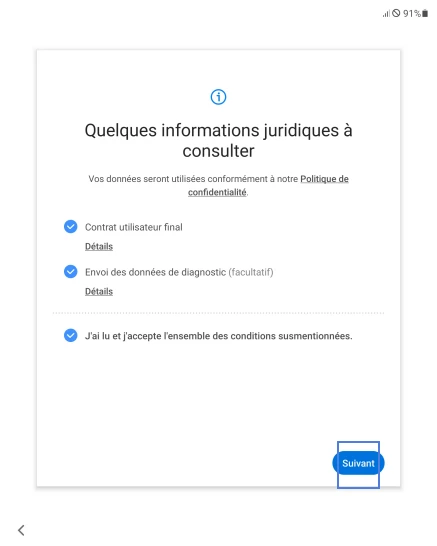The image size is (437, 546).
Task: Open Détails under Envoi des données de diagnostic
Action: click(x=99, y=291)
